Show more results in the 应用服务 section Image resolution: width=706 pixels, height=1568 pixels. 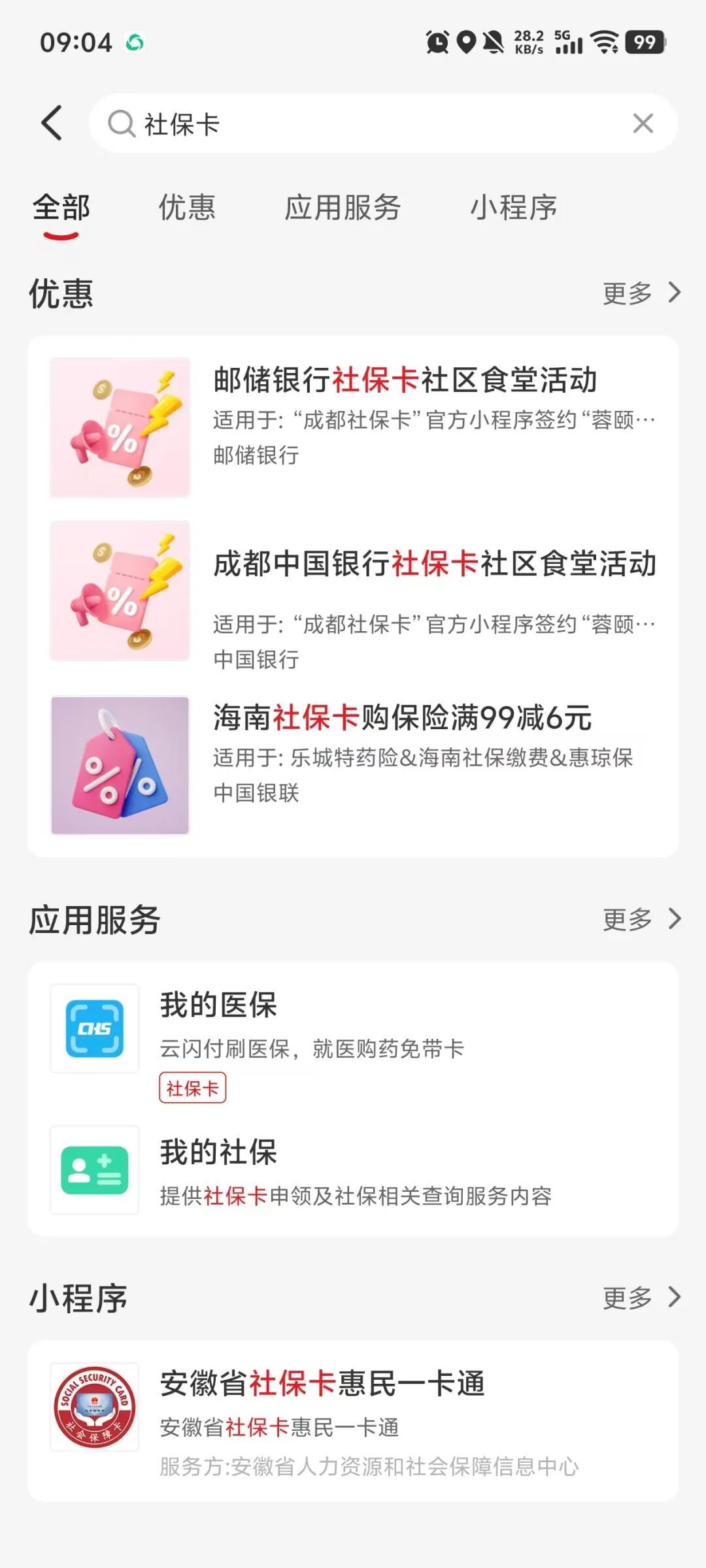642,919
